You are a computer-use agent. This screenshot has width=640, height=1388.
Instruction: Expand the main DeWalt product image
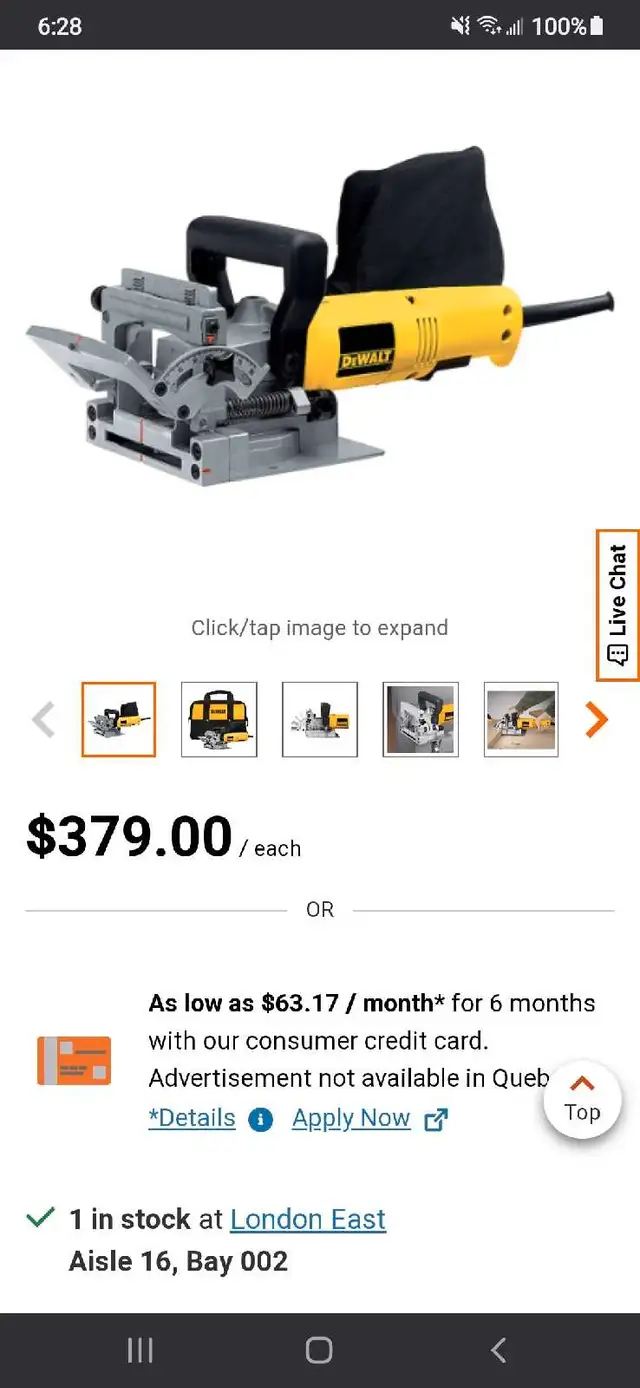coord(320,318)
